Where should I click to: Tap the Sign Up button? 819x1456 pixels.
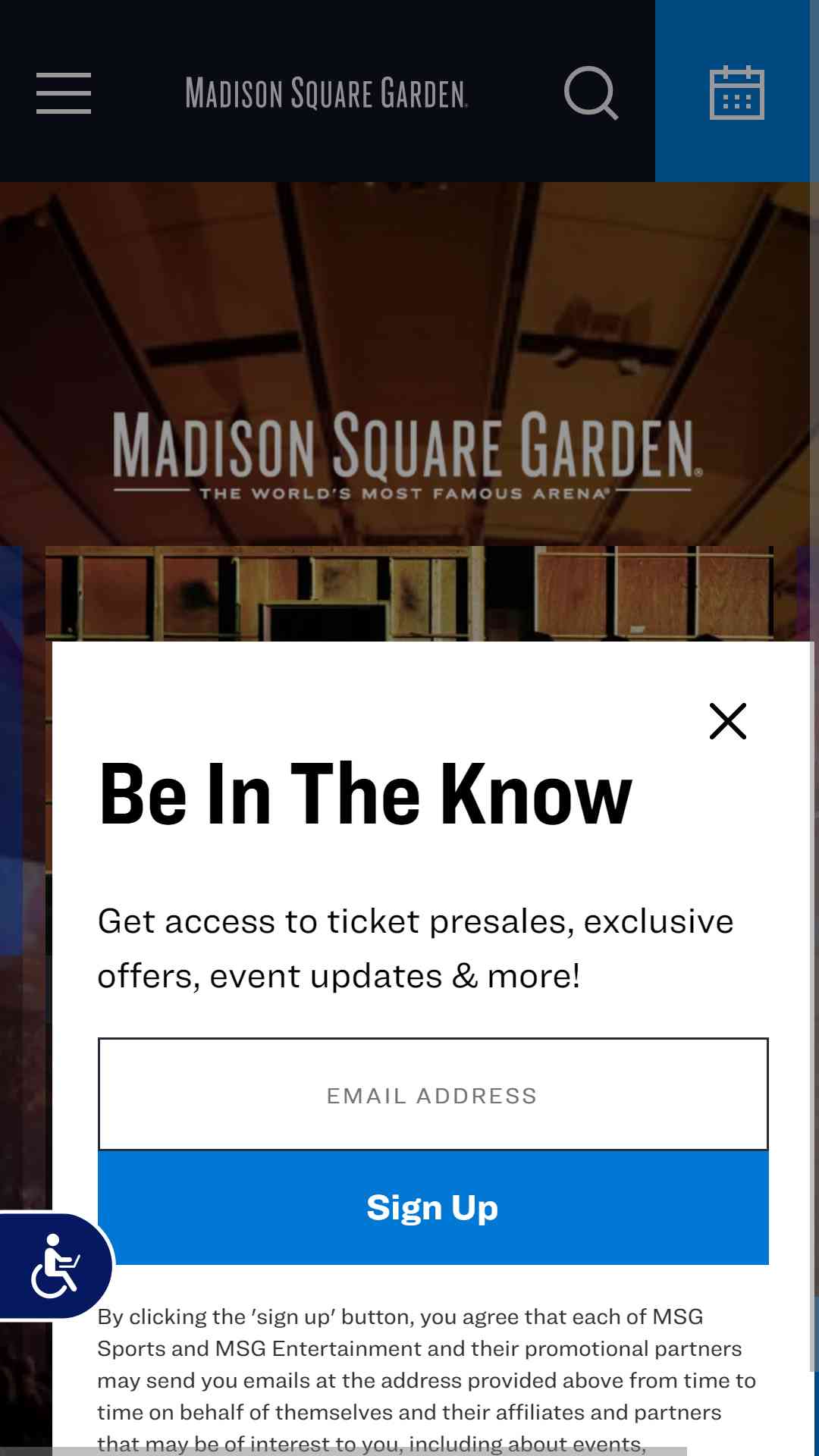433,1208
